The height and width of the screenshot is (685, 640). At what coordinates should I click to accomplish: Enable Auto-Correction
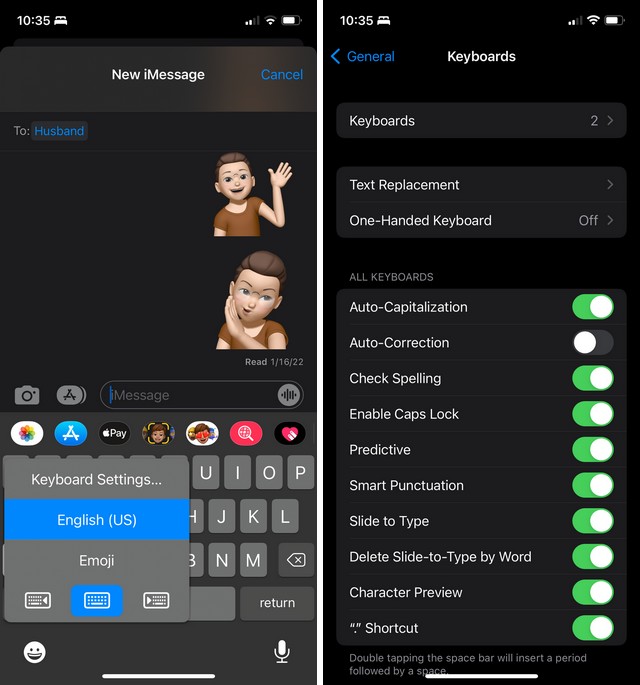(592, 343)
